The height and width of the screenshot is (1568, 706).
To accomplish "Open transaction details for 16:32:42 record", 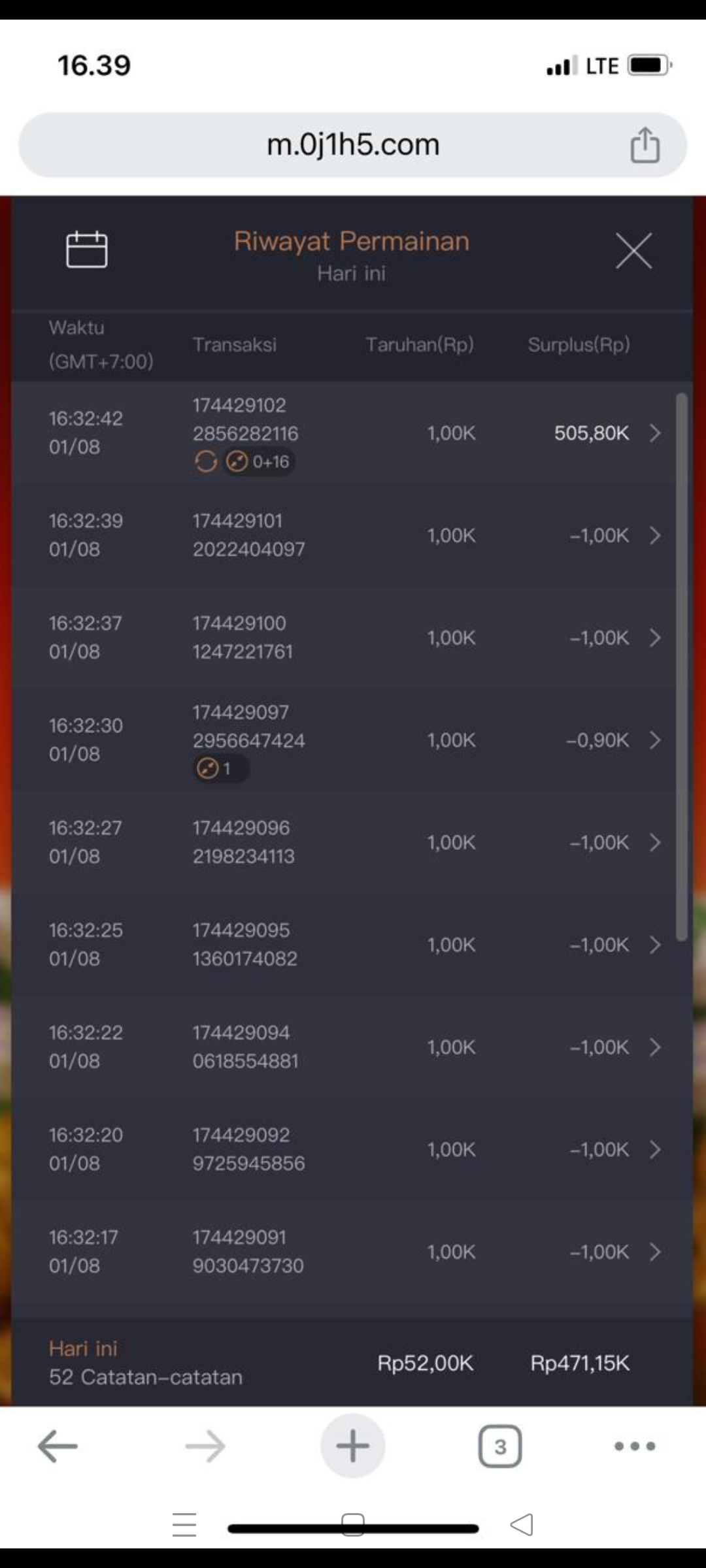I will tap(654, 433).
